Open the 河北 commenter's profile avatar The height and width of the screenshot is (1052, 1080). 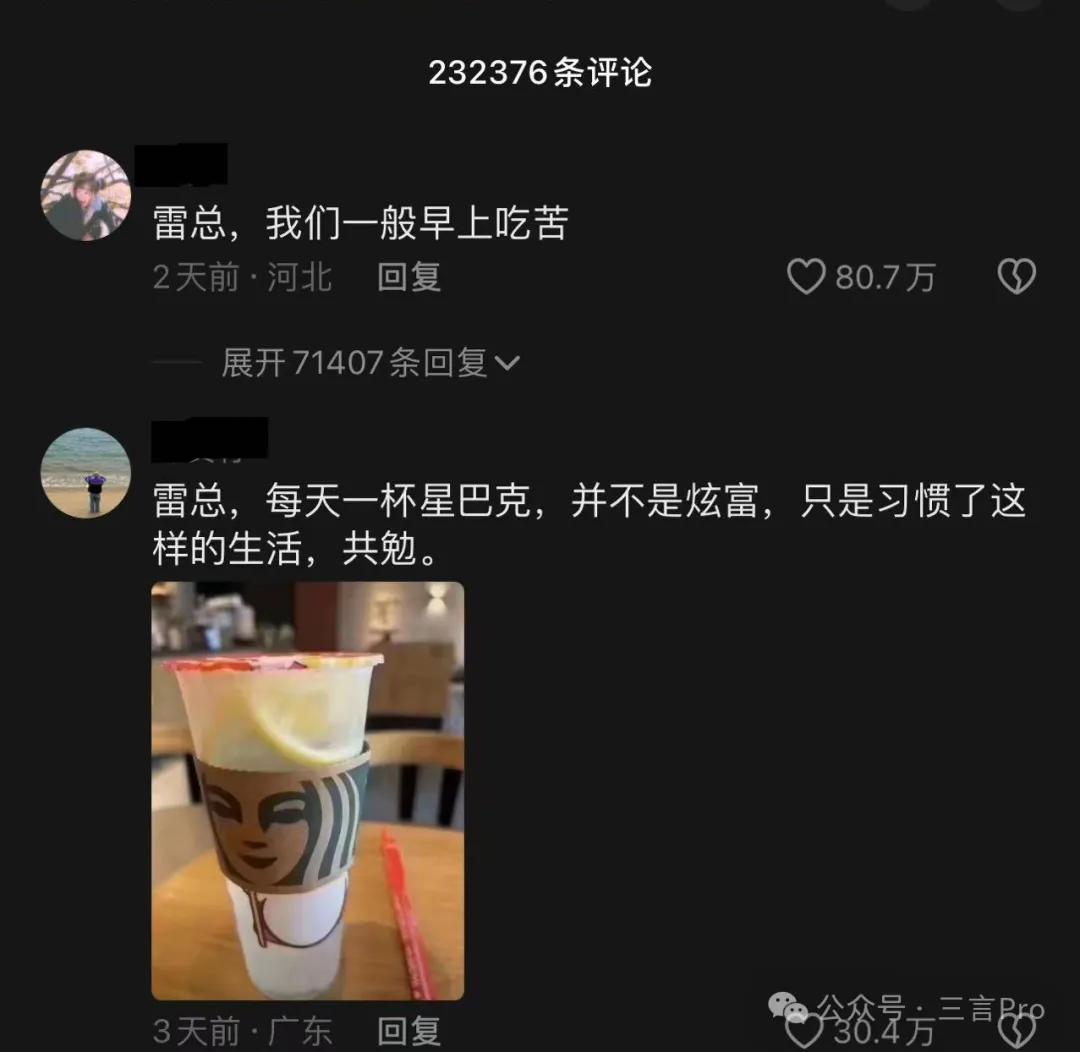point(86,196)
